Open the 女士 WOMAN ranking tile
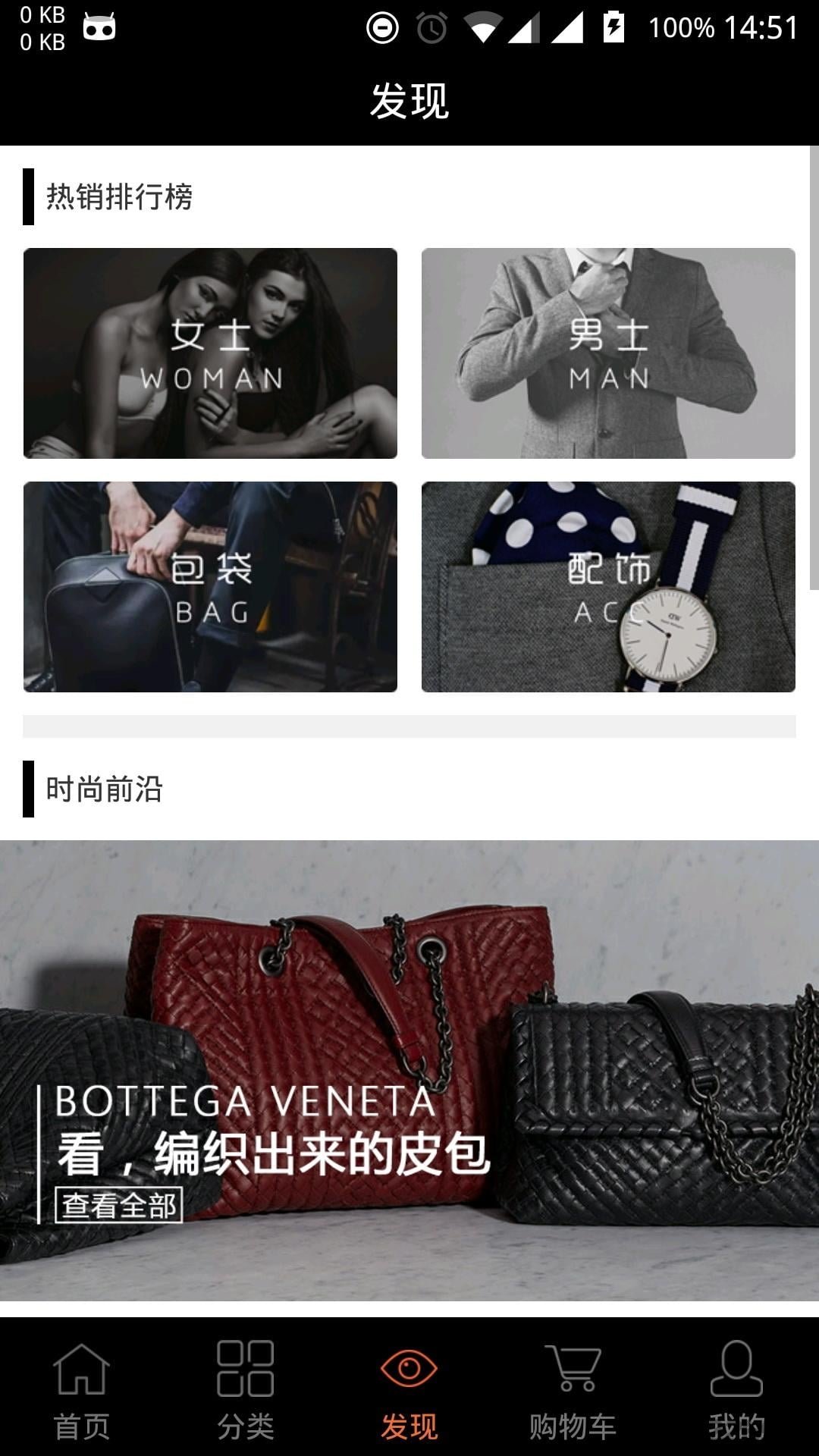This screenshot has height=1456, width=819. tap(210, 353)
